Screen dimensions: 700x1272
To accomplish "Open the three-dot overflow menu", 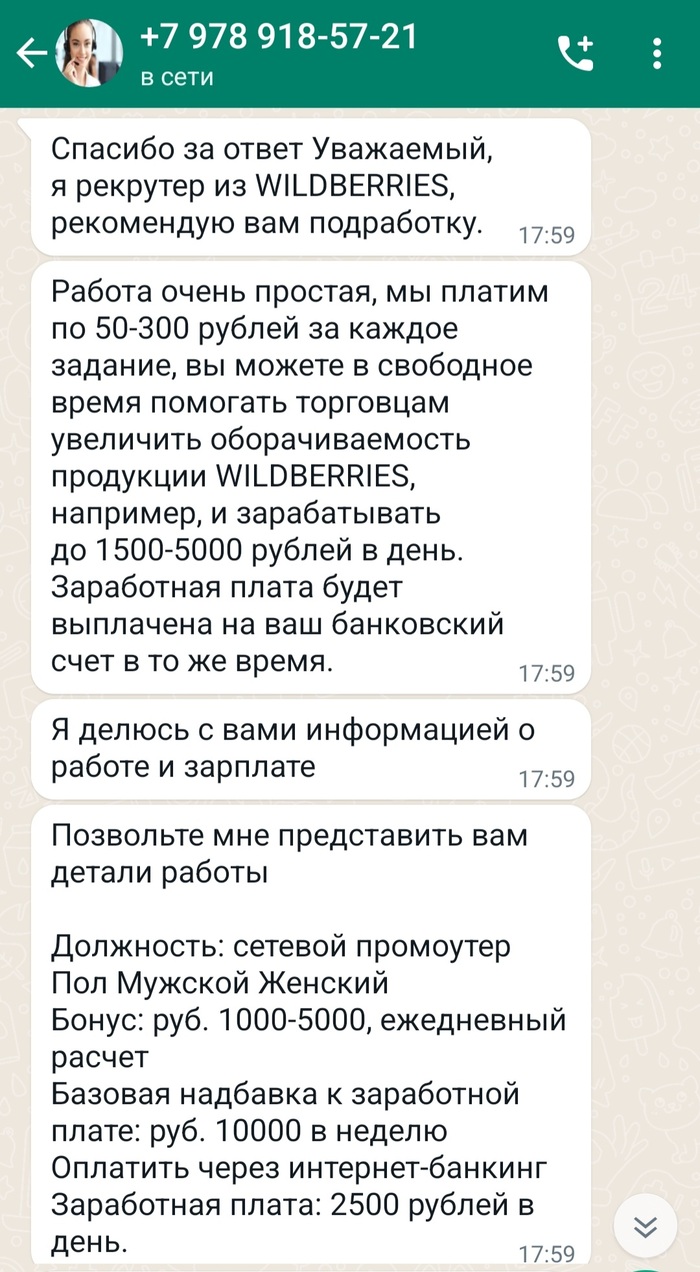I will point(657,53).
